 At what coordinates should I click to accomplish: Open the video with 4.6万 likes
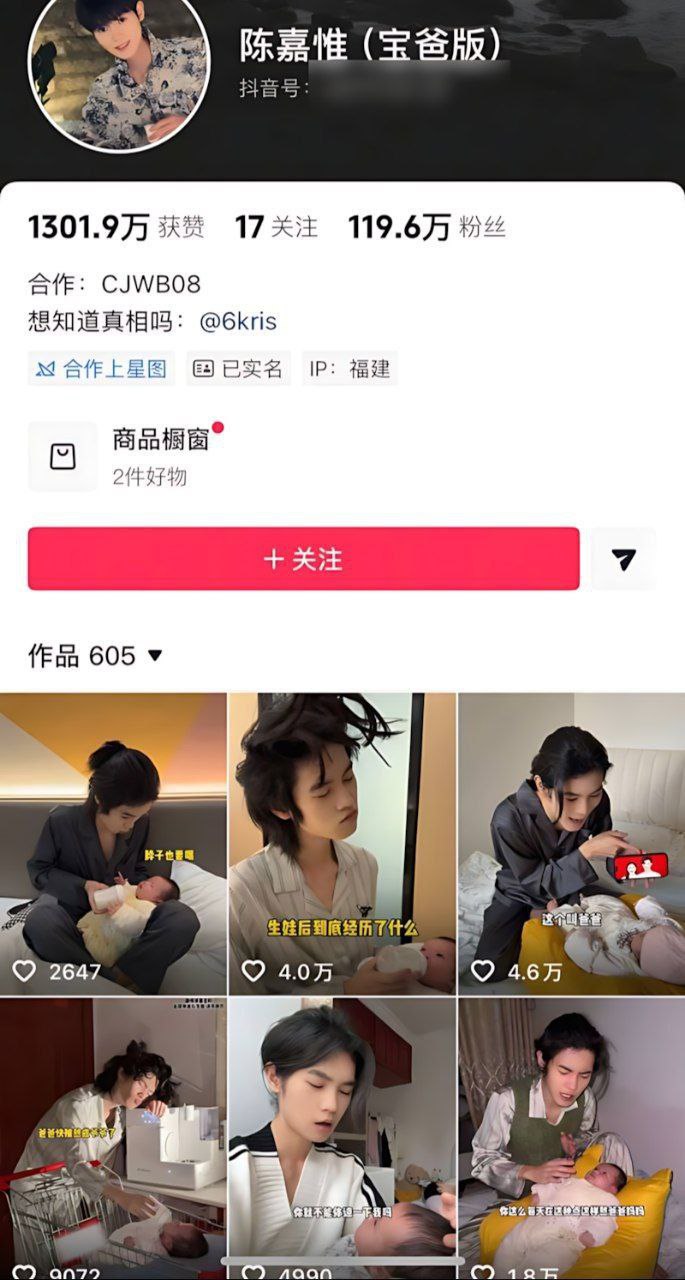[571, 843]
